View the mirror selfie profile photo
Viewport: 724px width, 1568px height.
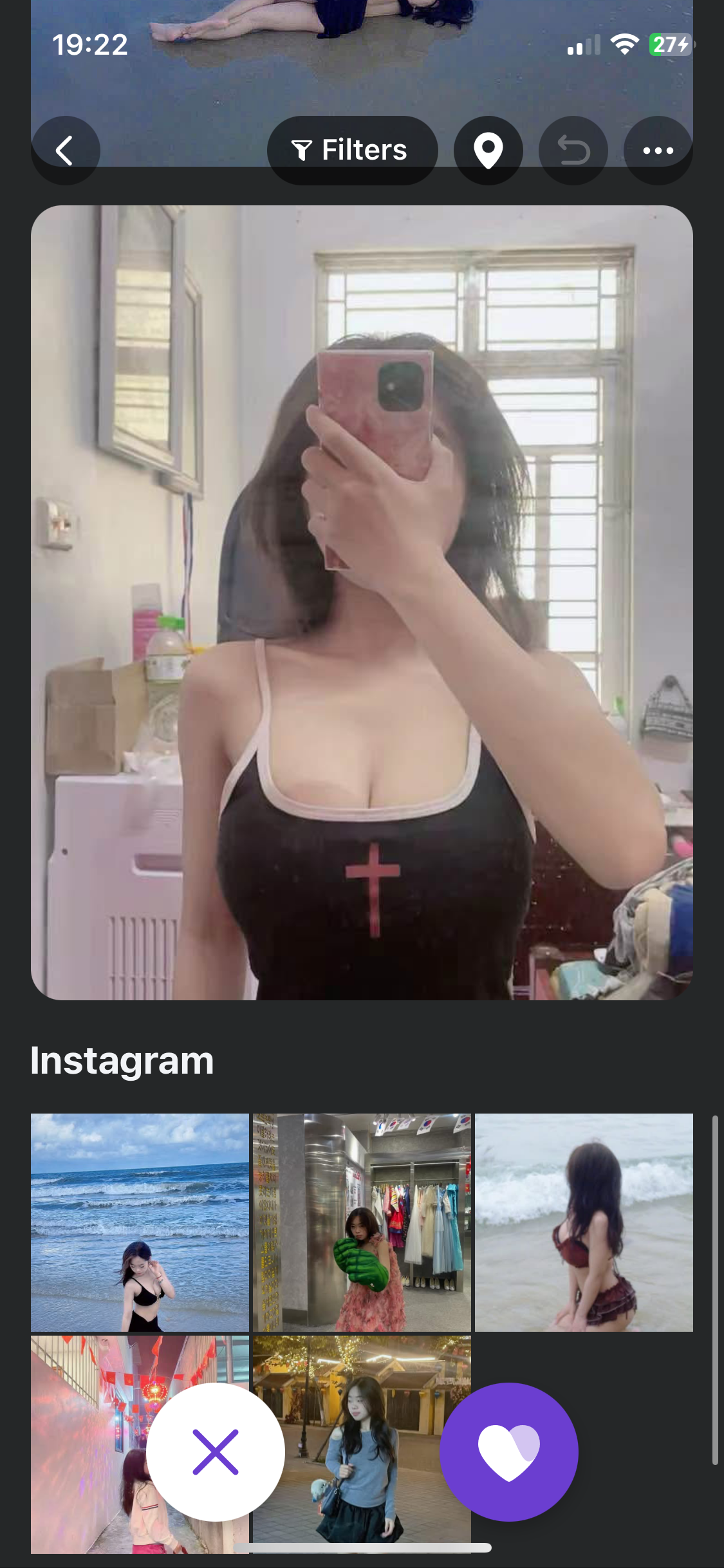(x=362, y=602)
